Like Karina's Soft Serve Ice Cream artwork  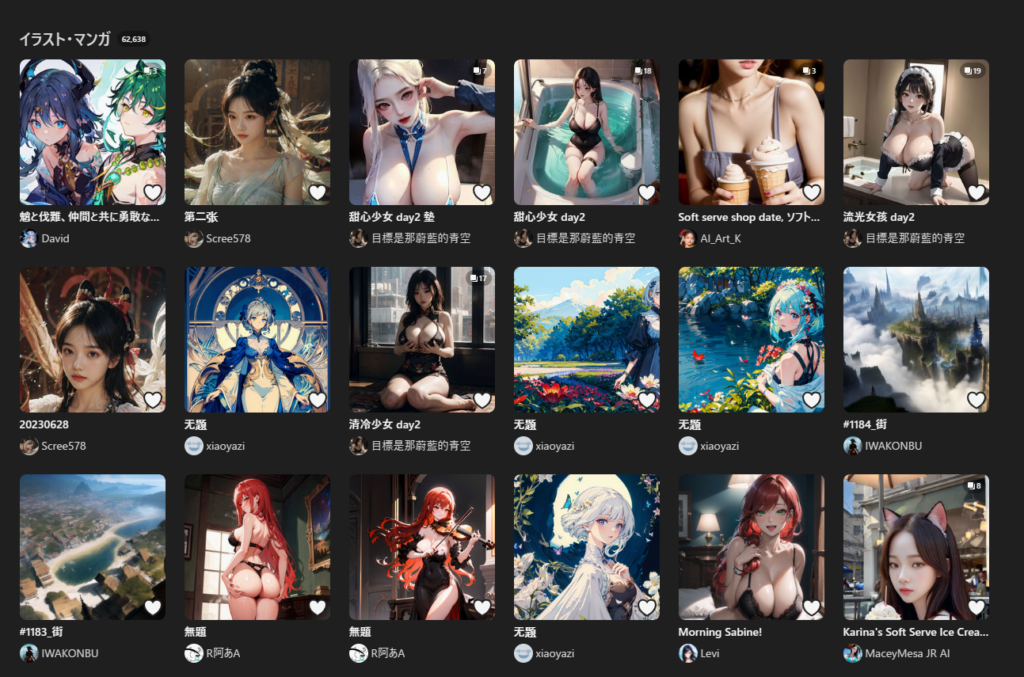[x=976, y=607]
